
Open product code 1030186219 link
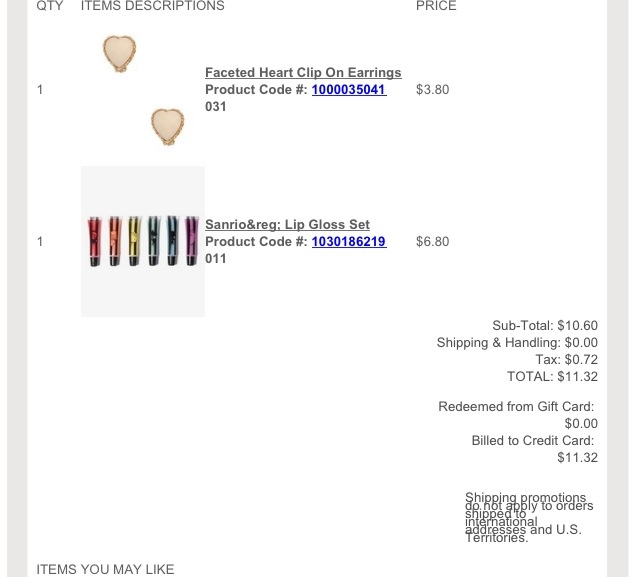(348, 242)
